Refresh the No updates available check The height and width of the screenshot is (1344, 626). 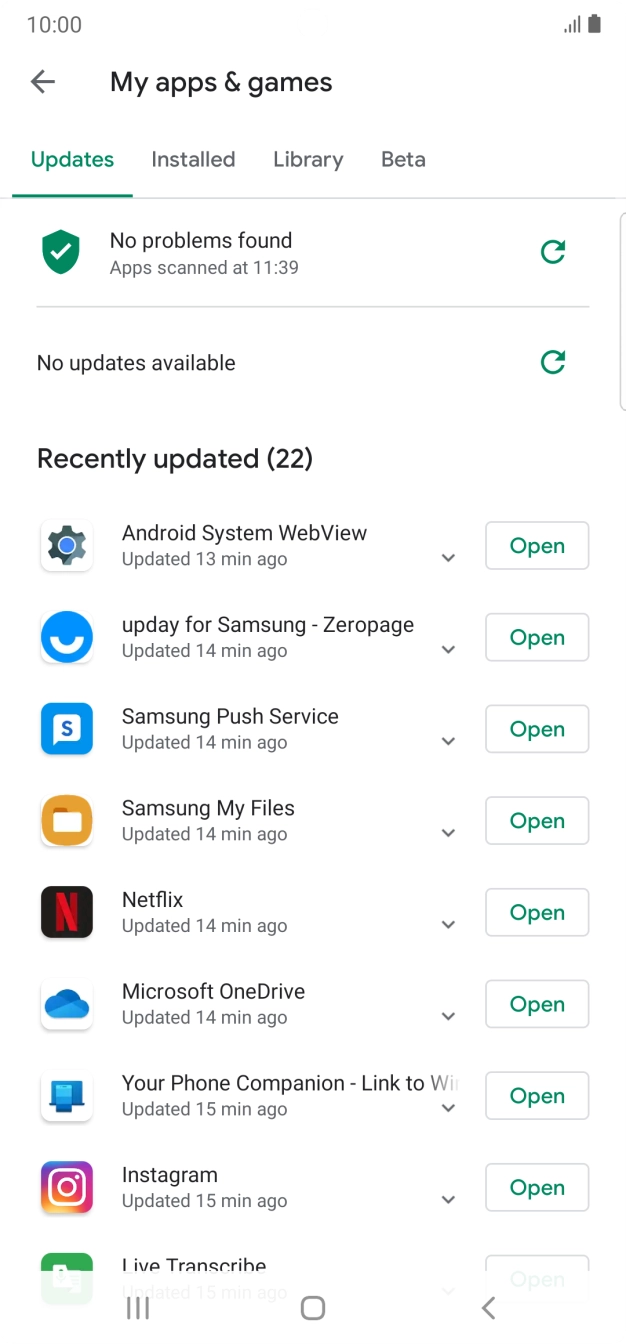(x=553, y=362)
